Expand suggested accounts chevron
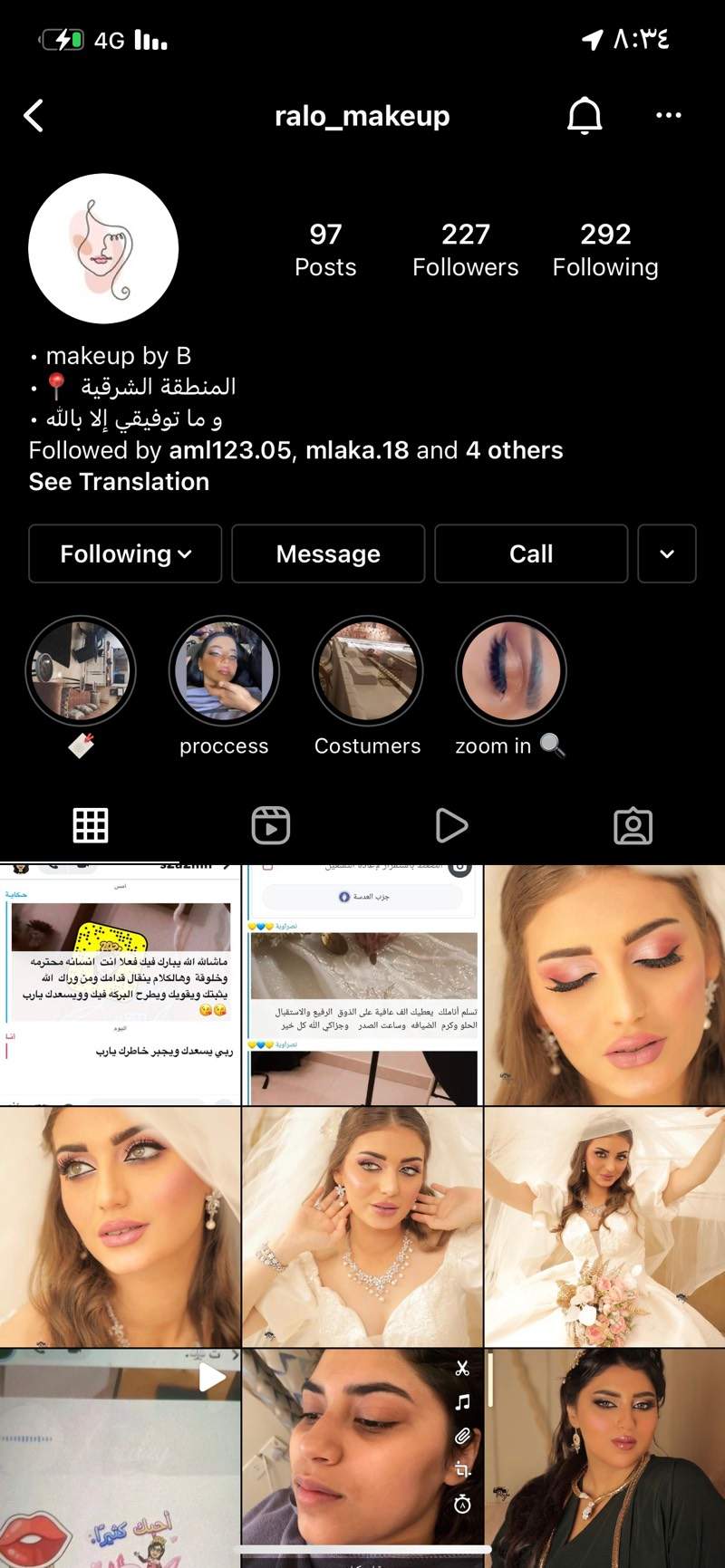 [x=667, y=553]
